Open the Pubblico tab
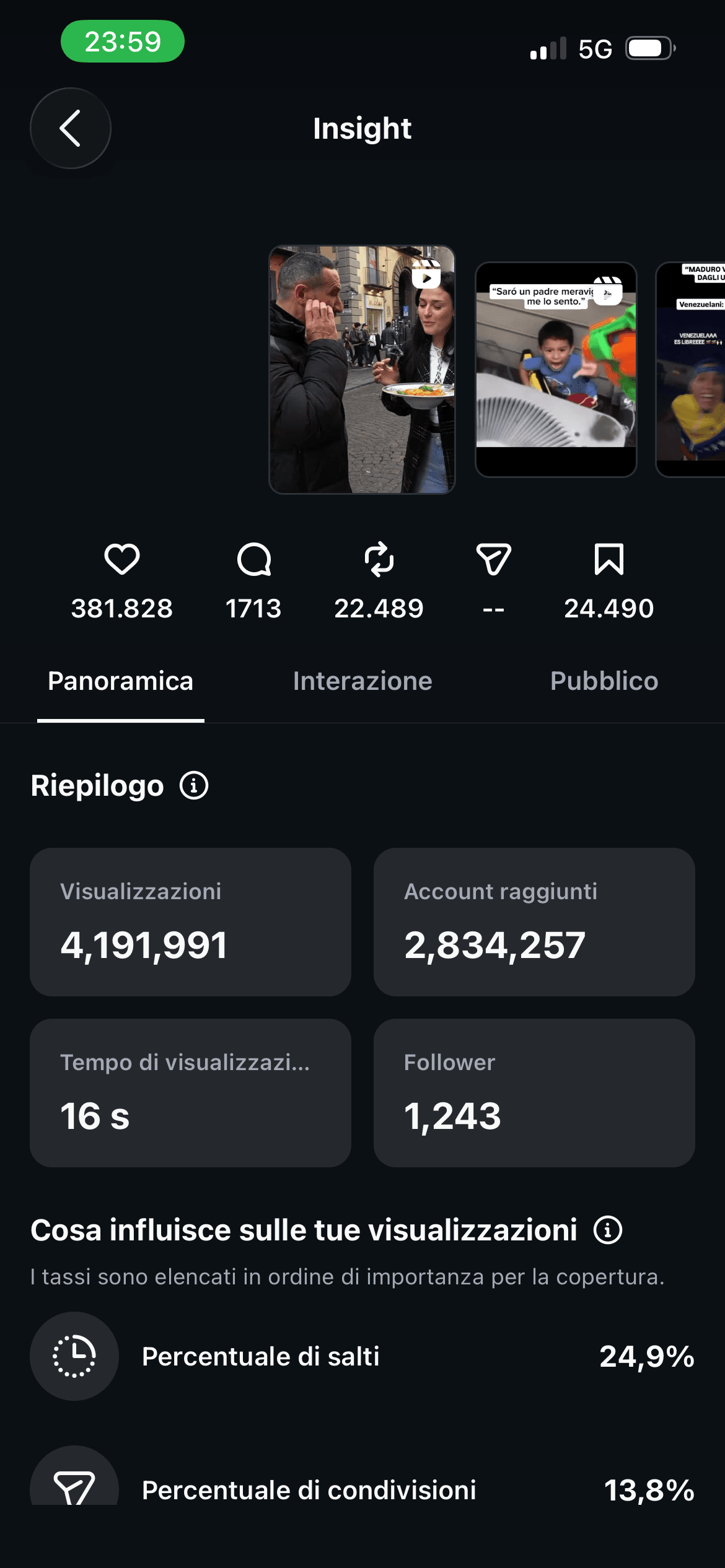 click(x=604, y=681)
